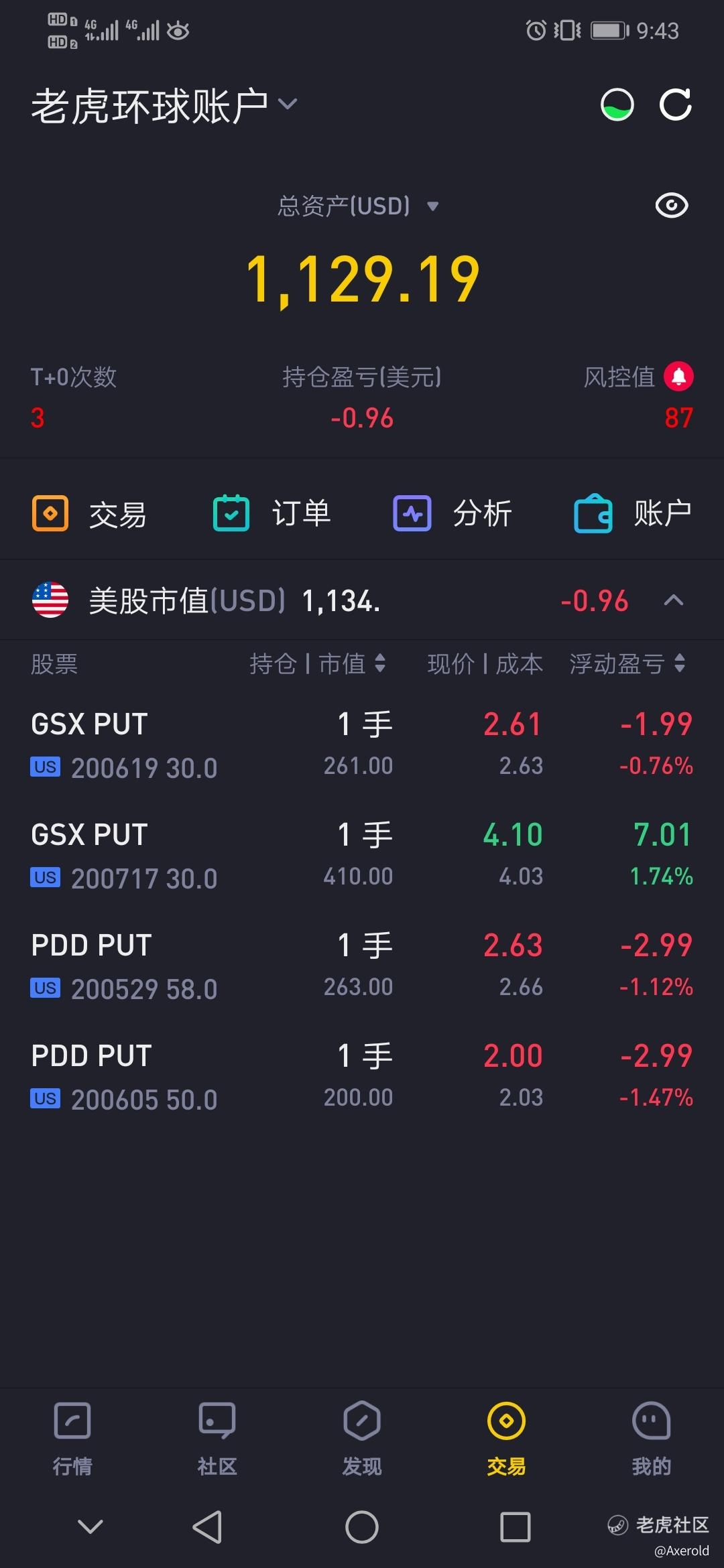Sort holdings by 持仓 | 市值
The width and height of the screenshot is (724, 1568).
point(318,664)
